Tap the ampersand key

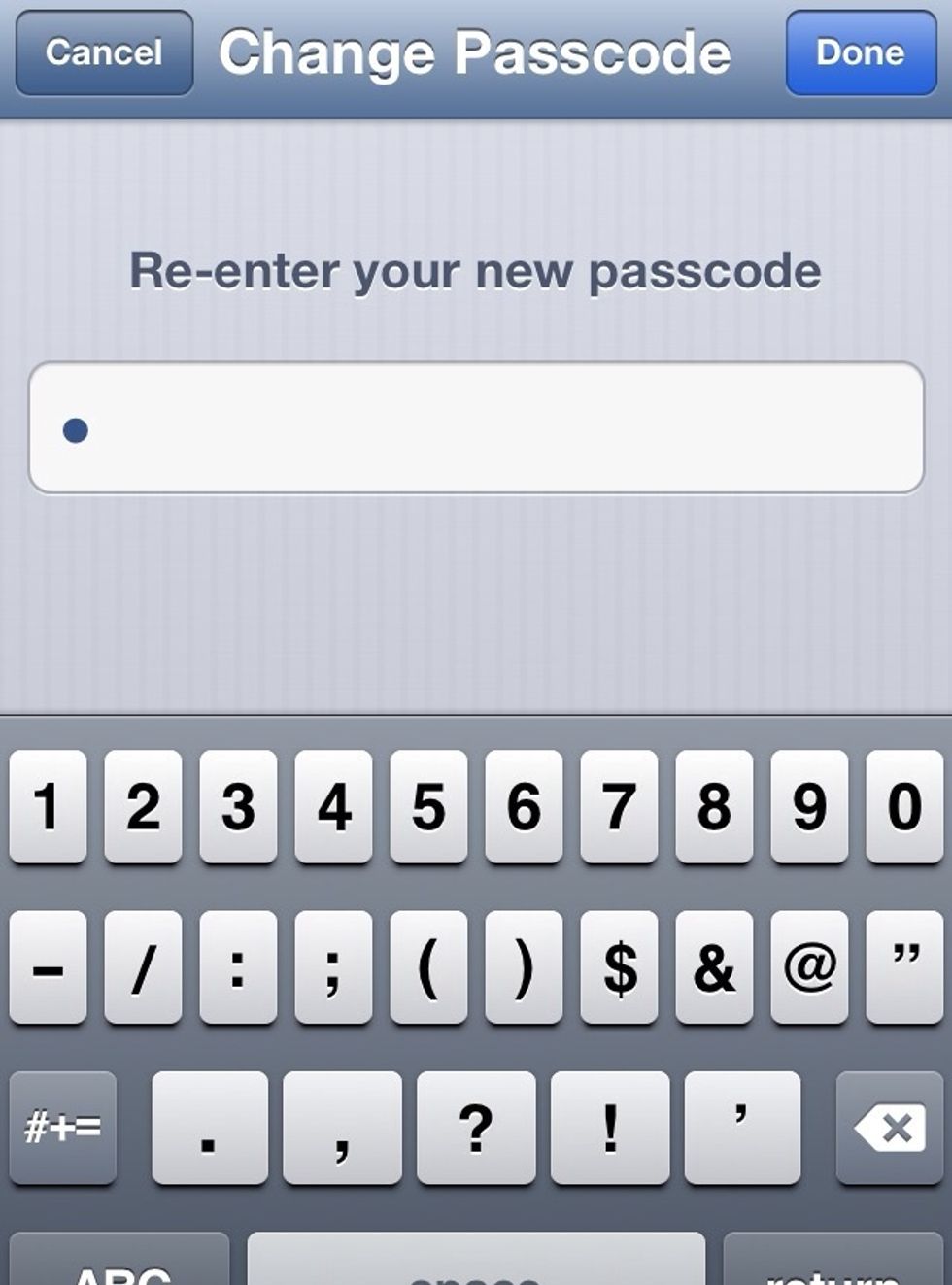[714, 968]
